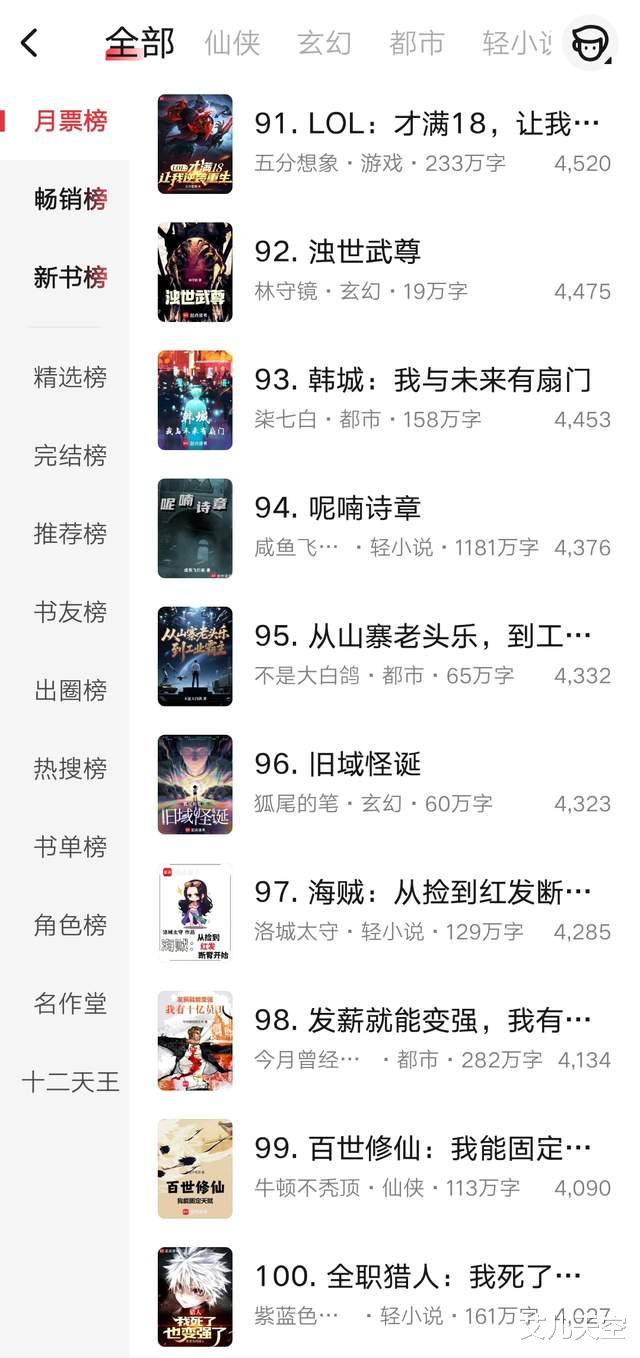This screenshot has height=1358, width=640.
Task: Switch to the 玄幻 genre tab
Action: tap(324, 43)
